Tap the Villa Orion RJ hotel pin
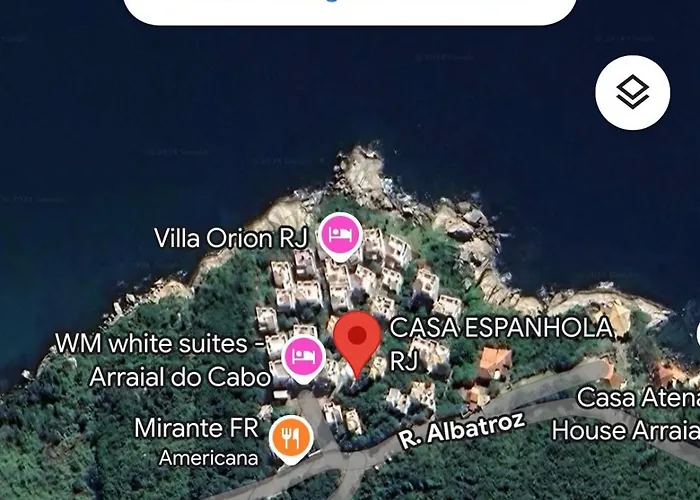Screen dimensions: 700x500 click(x=340, y=235)
